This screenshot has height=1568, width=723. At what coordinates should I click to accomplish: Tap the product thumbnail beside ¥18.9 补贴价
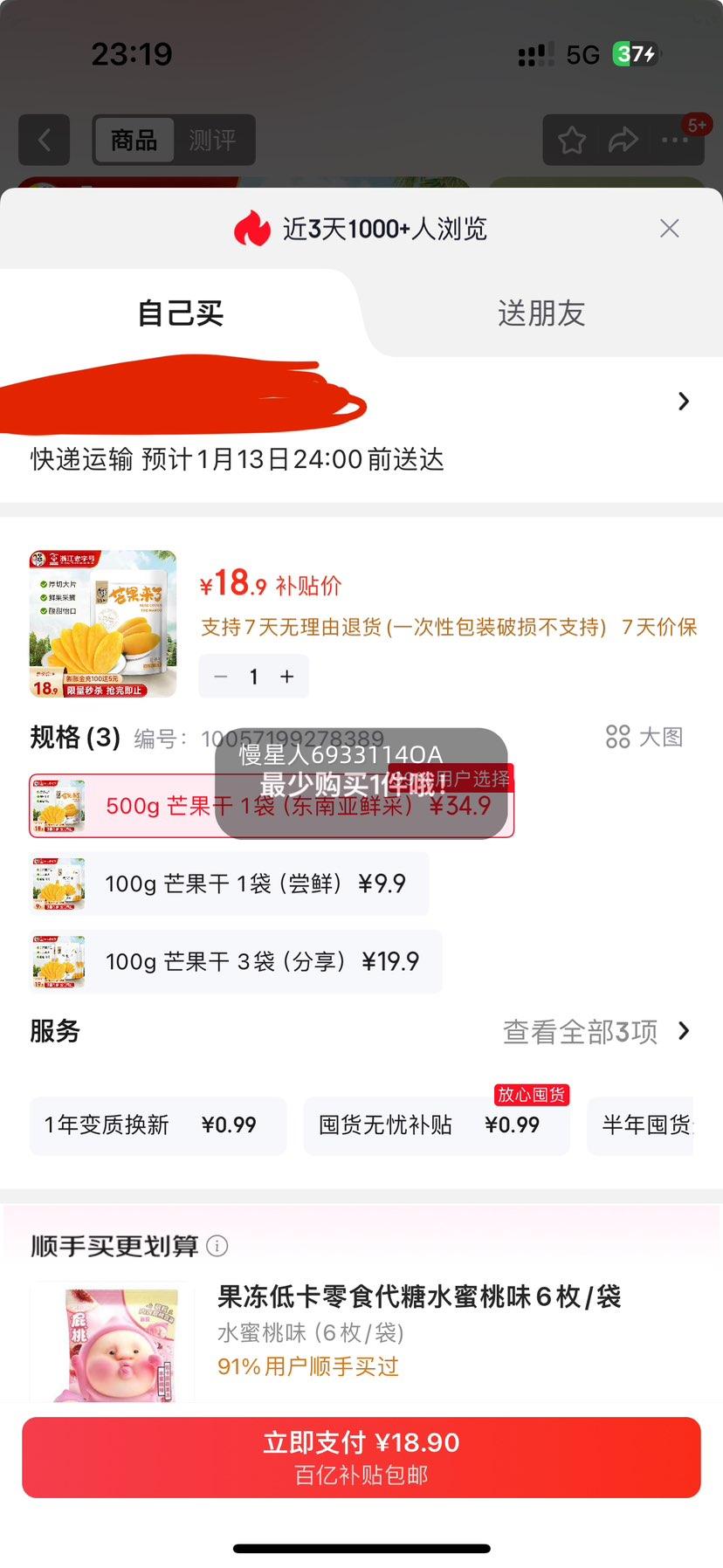[x=101, y=622]
